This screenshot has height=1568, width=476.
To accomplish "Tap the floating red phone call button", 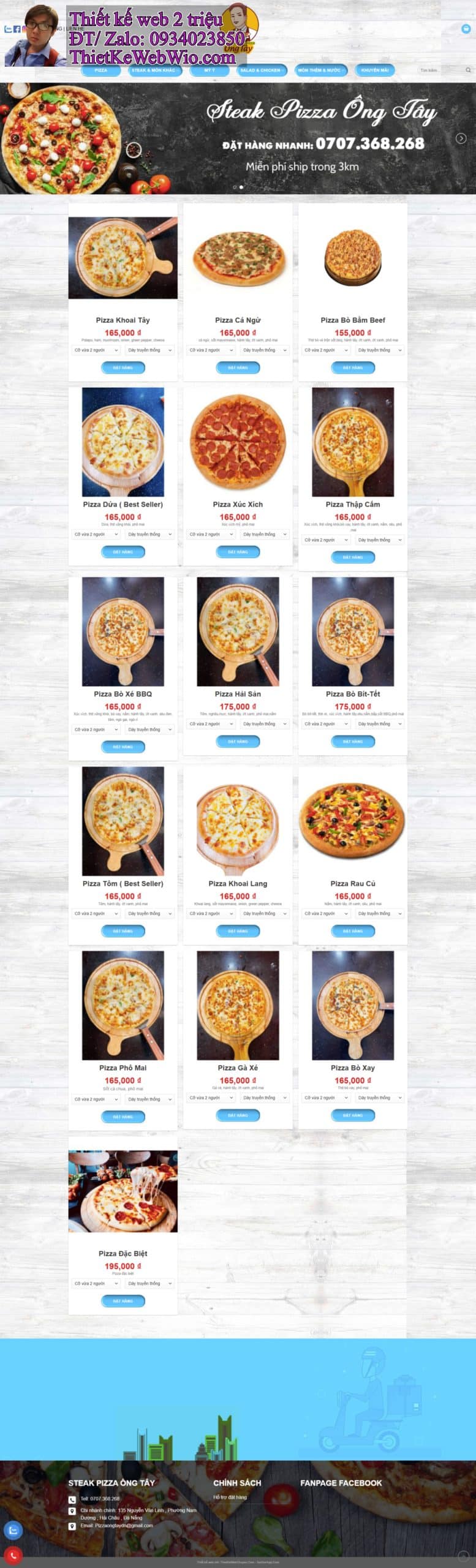I will [x=13, y=1555].
